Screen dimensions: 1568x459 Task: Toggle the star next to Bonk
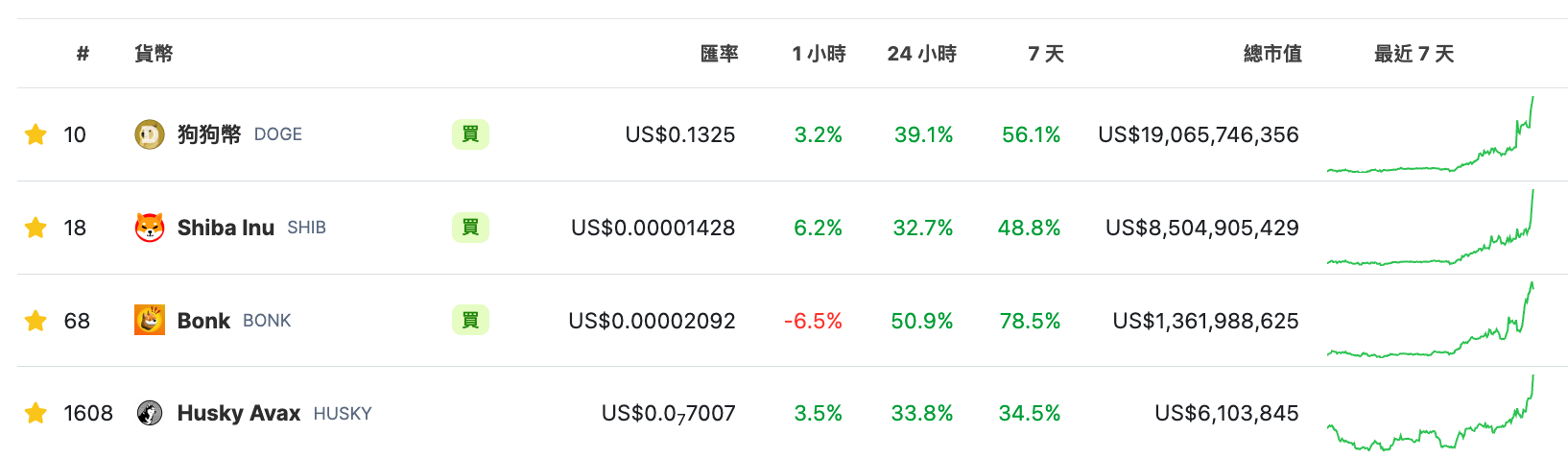[36, 321]
